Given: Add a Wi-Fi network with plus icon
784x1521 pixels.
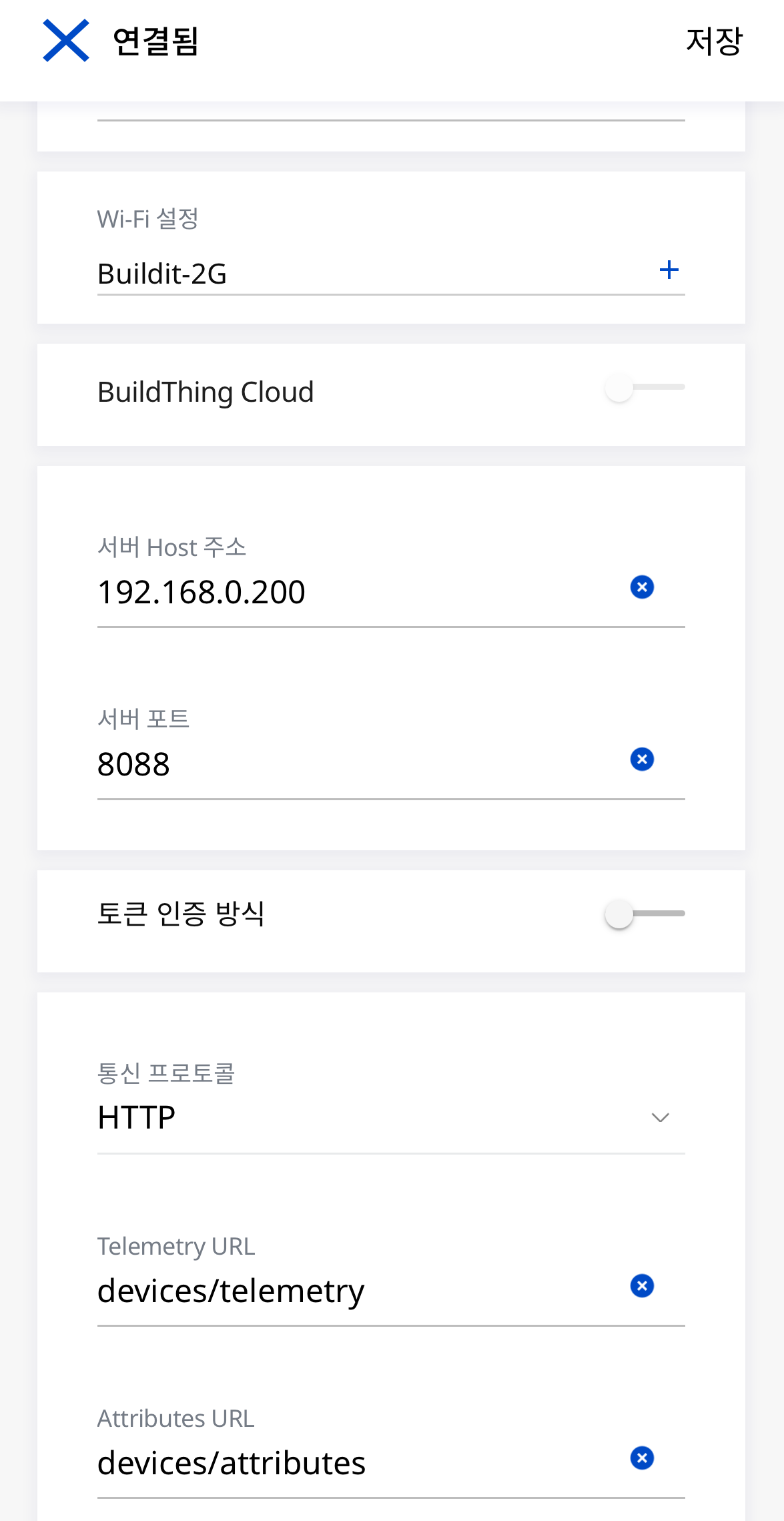Looking at the screenshot, I should 669,270.
